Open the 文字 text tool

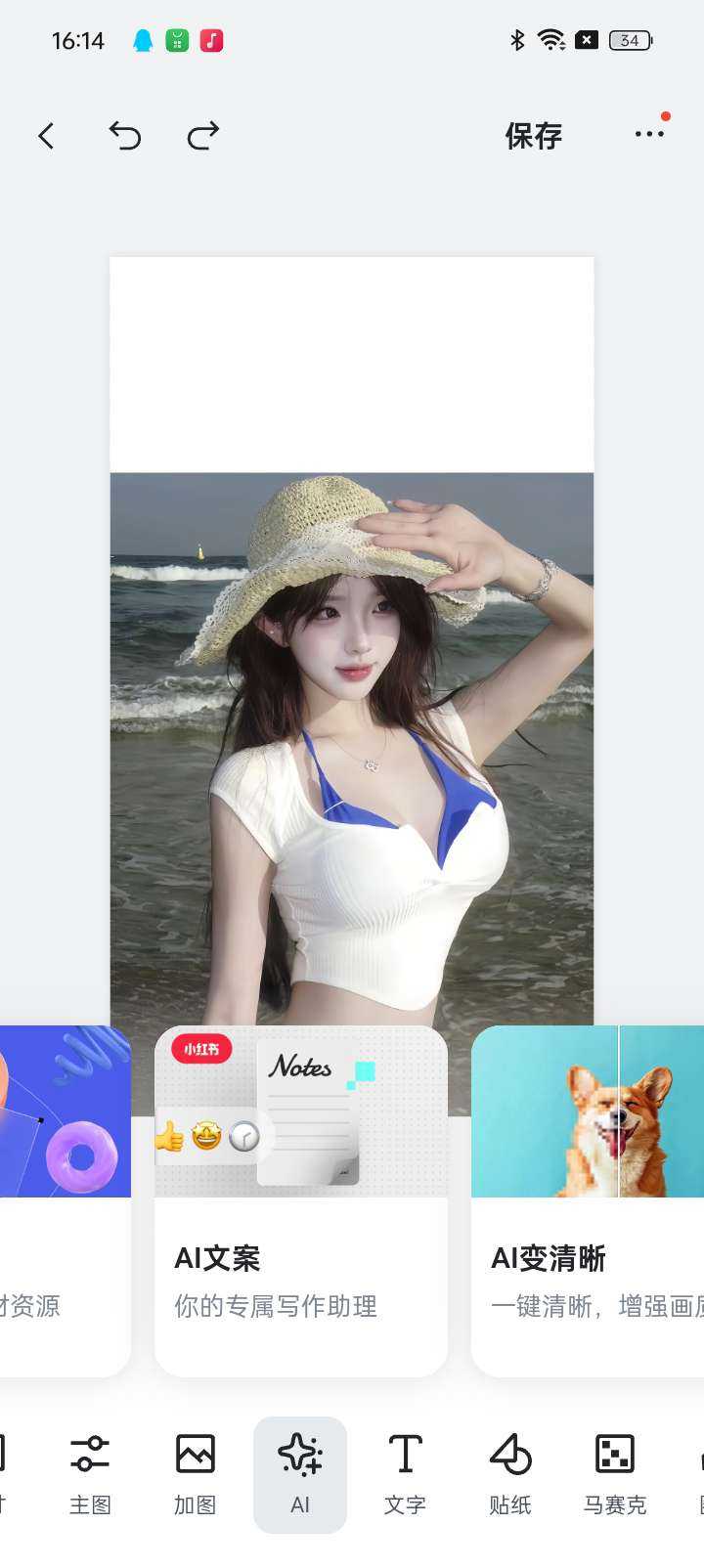pyautogui.click(x=405, y=1473)
